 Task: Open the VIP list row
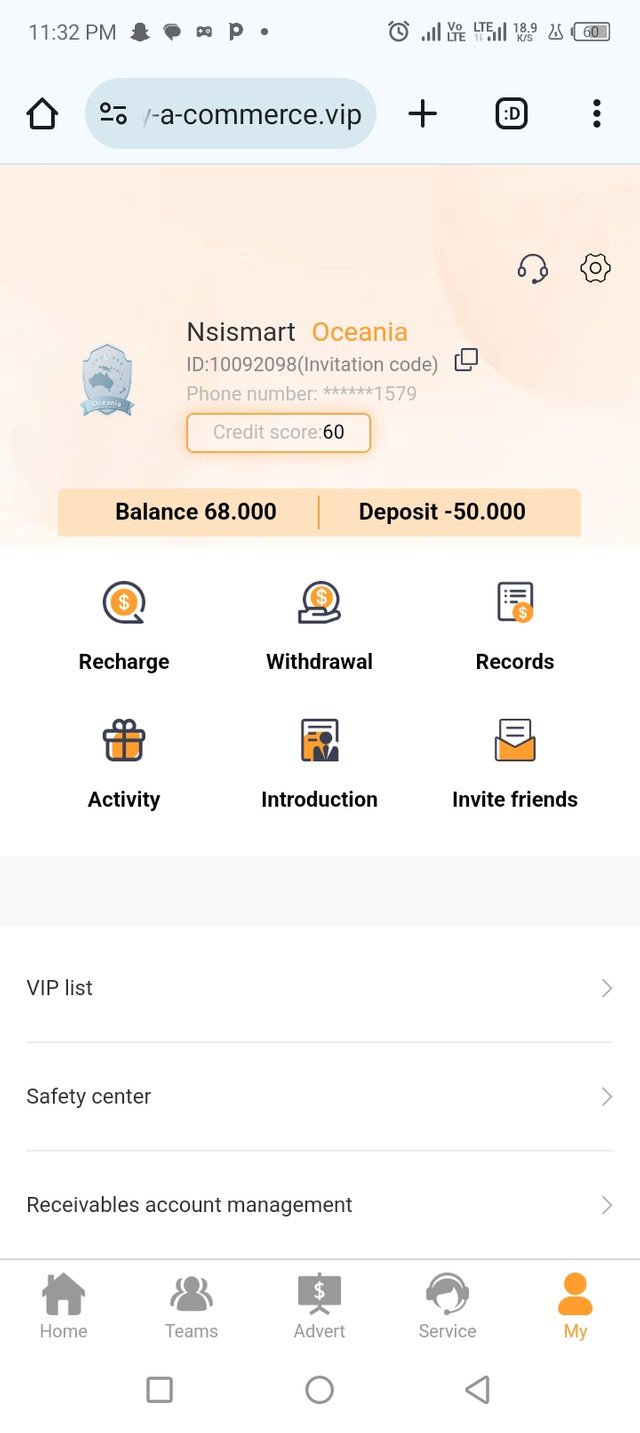(319, 988)
